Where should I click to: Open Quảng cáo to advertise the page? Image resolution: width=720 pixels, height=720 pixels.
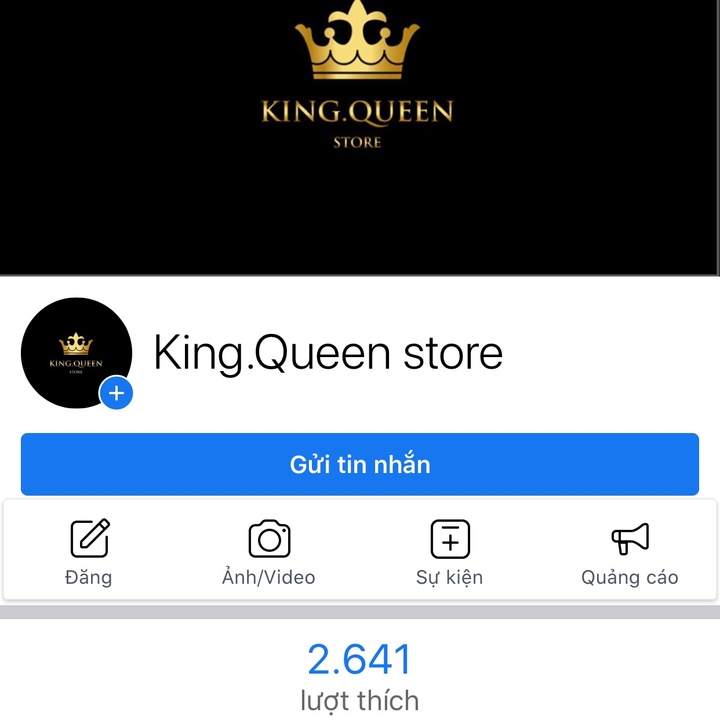(629, 552)
